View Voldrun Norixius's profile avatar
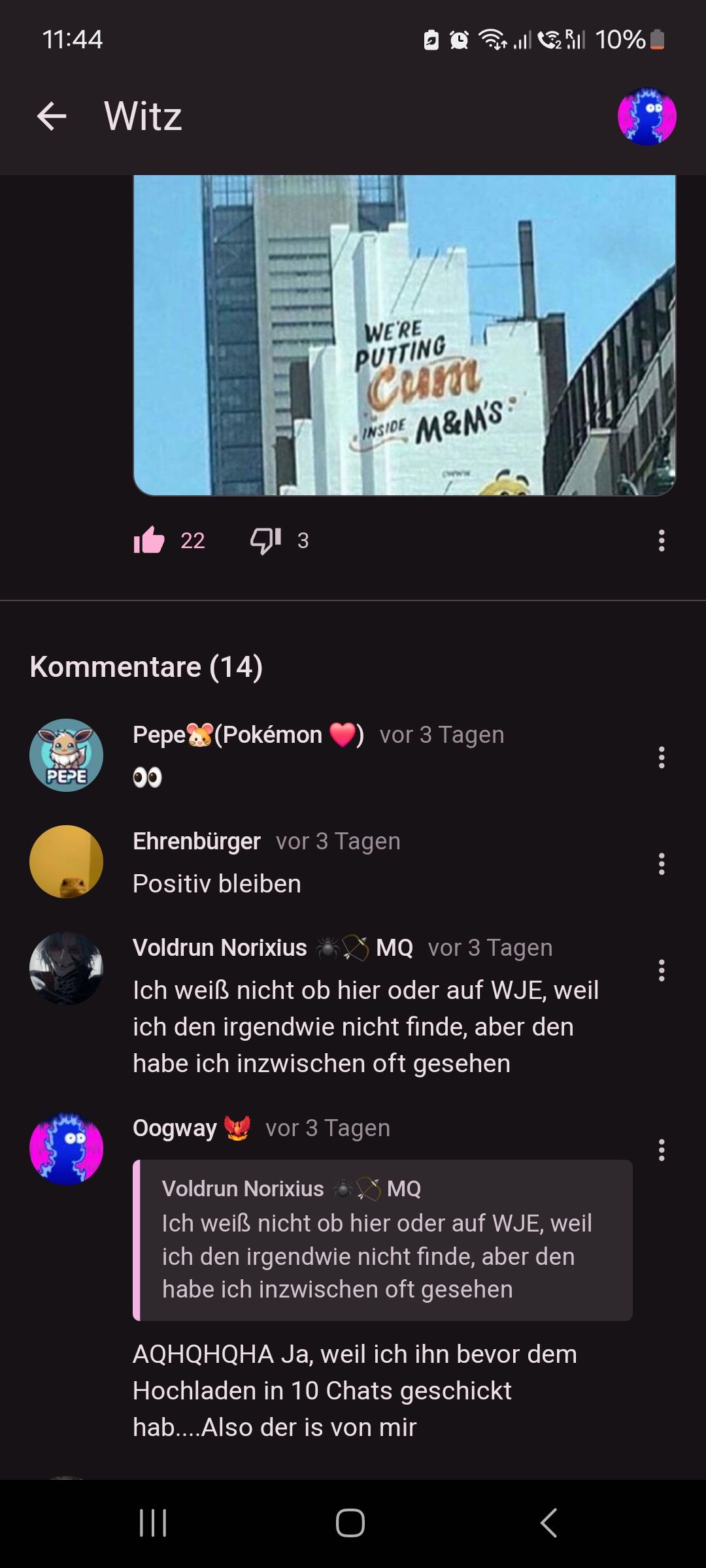Viewport: 706px width, 1568px height. (x=66, y=968)
